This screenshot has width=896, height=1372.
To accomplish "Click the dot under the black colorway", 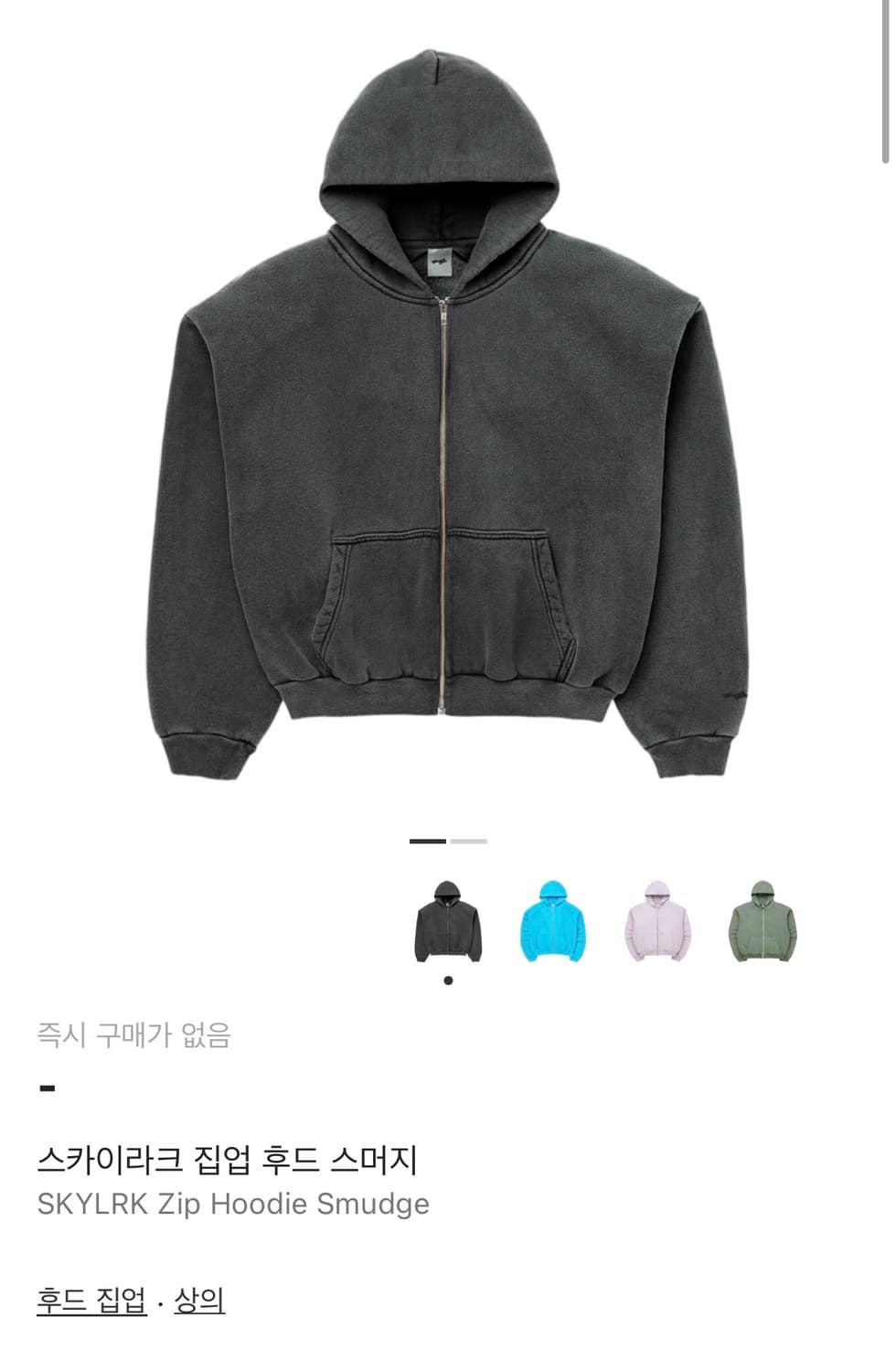I will 448,980.
